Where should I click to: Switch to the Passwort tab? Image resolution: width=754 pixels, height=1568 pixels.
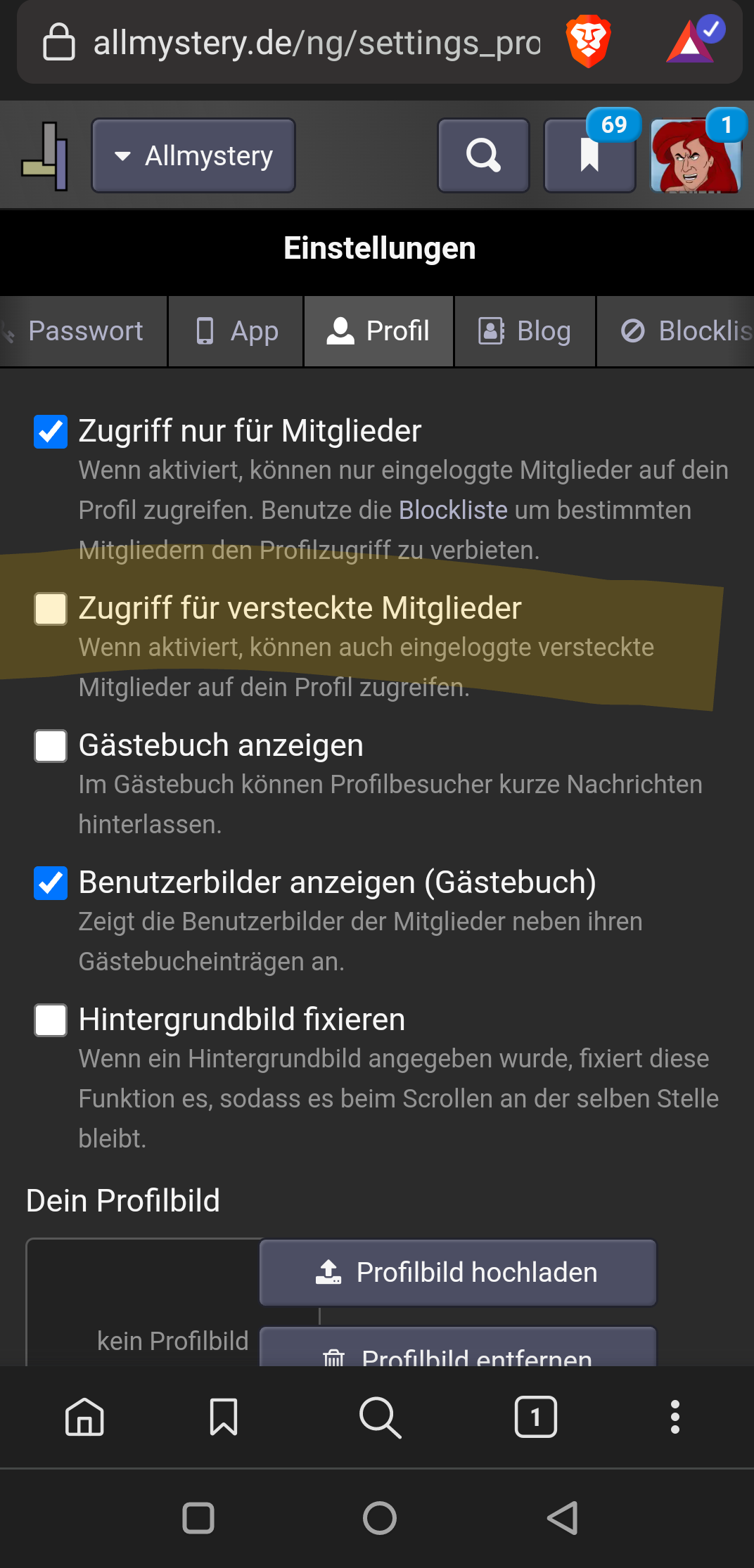(83, 331)
